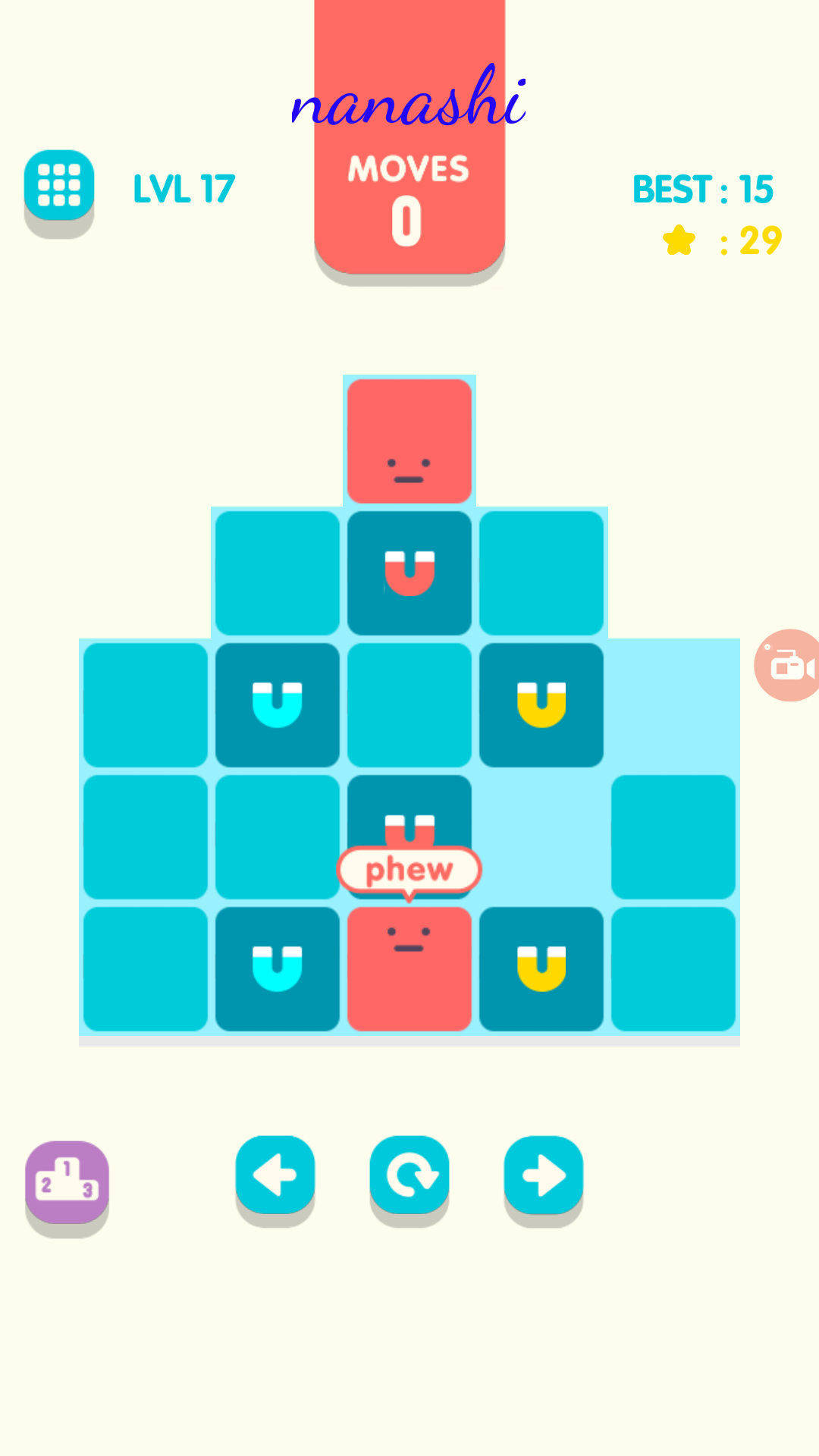819x1456 pixels.
Task: Open the leaderboard podium button
Action: 67,1181
